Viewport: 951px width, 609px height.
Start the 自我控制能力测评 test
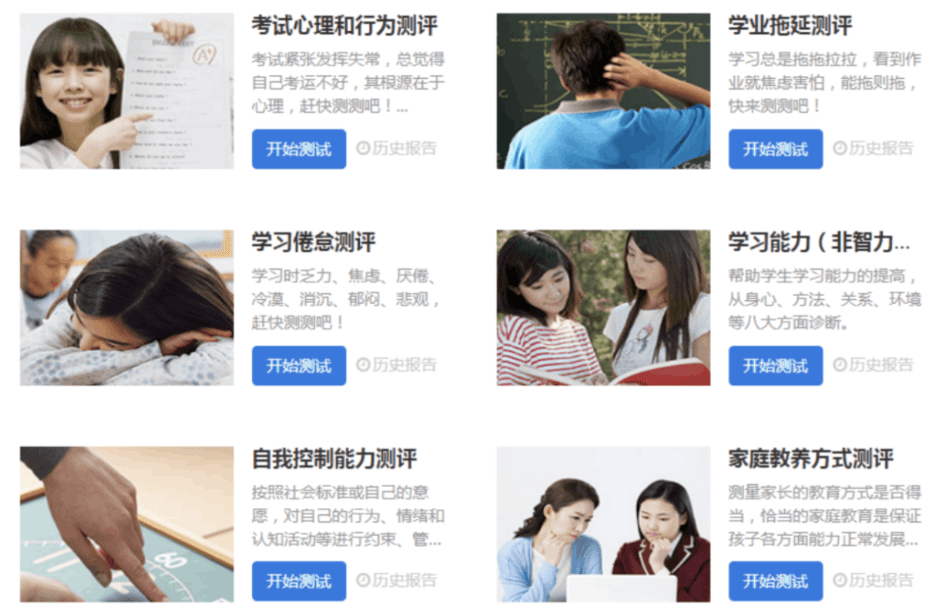tap(298, 581)
